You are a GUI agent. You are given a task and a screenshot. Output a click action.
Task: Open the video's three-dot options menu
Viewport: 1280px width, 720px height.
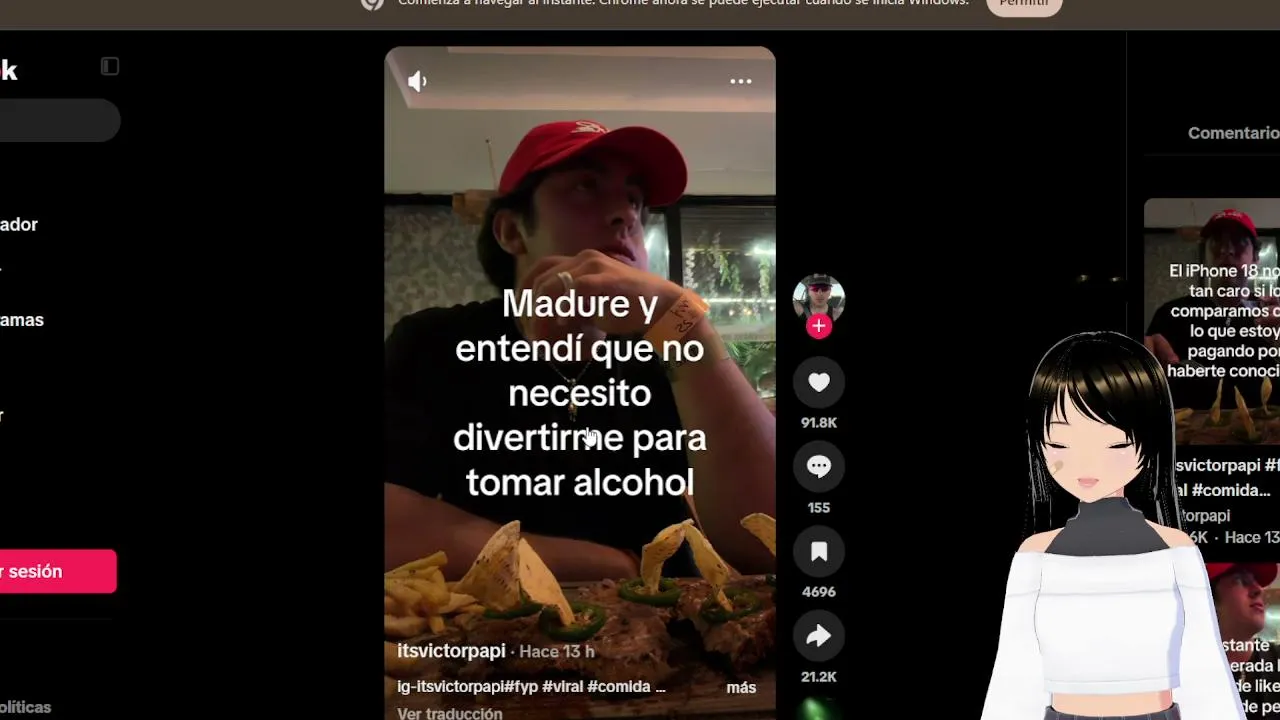(741, 81)
